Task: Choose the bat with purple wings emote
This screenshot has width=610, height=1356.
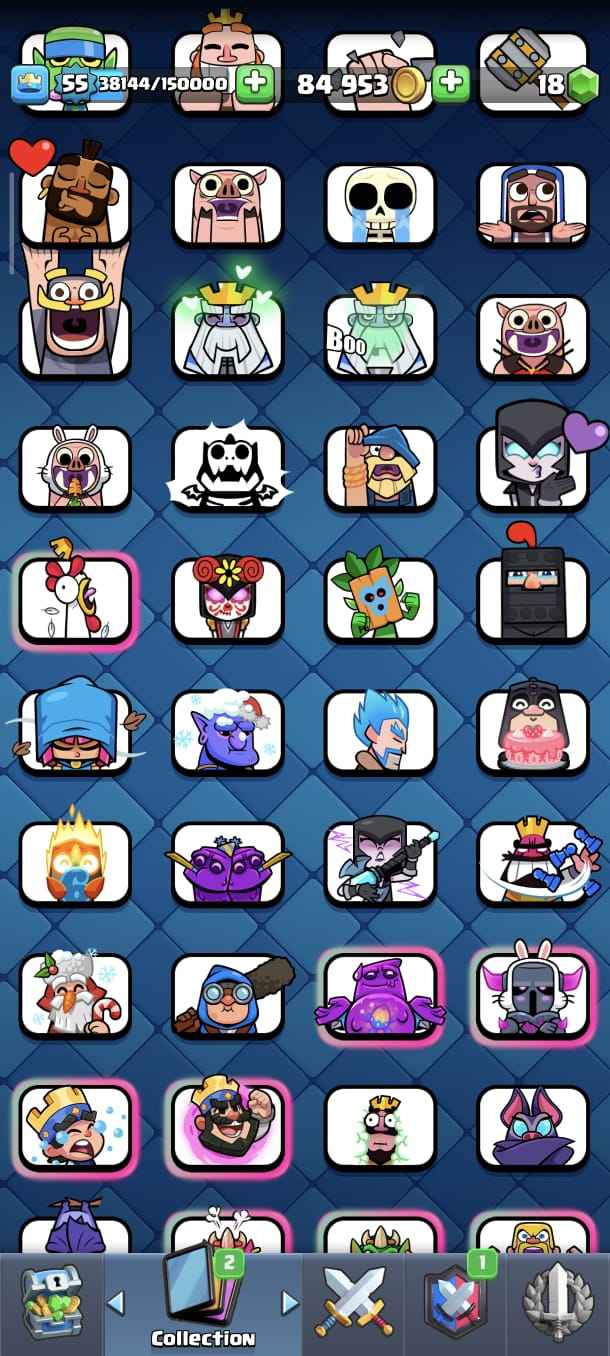Action: point(532,1126)
